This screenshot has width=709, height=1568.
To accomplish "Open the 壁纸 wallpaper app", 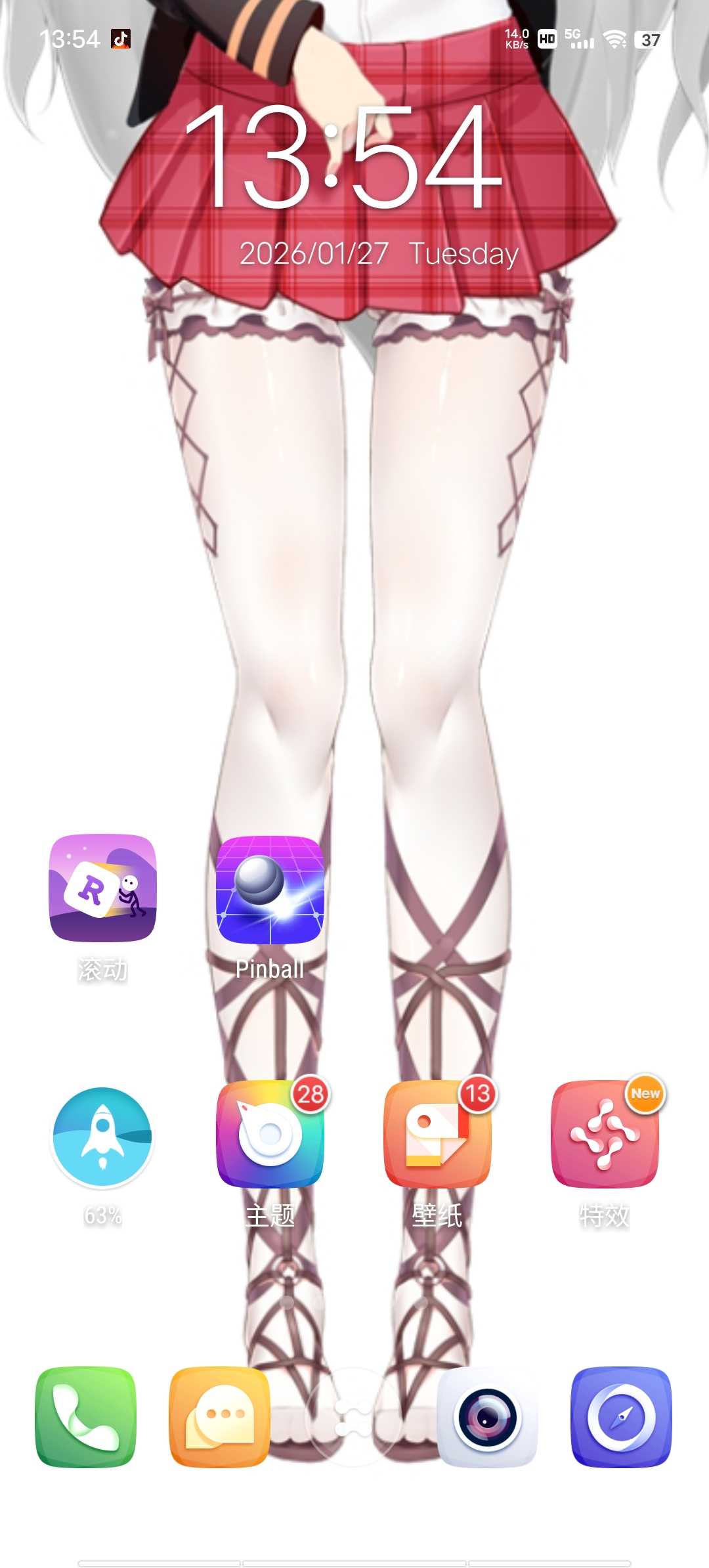I will [x=437, y=1135].
